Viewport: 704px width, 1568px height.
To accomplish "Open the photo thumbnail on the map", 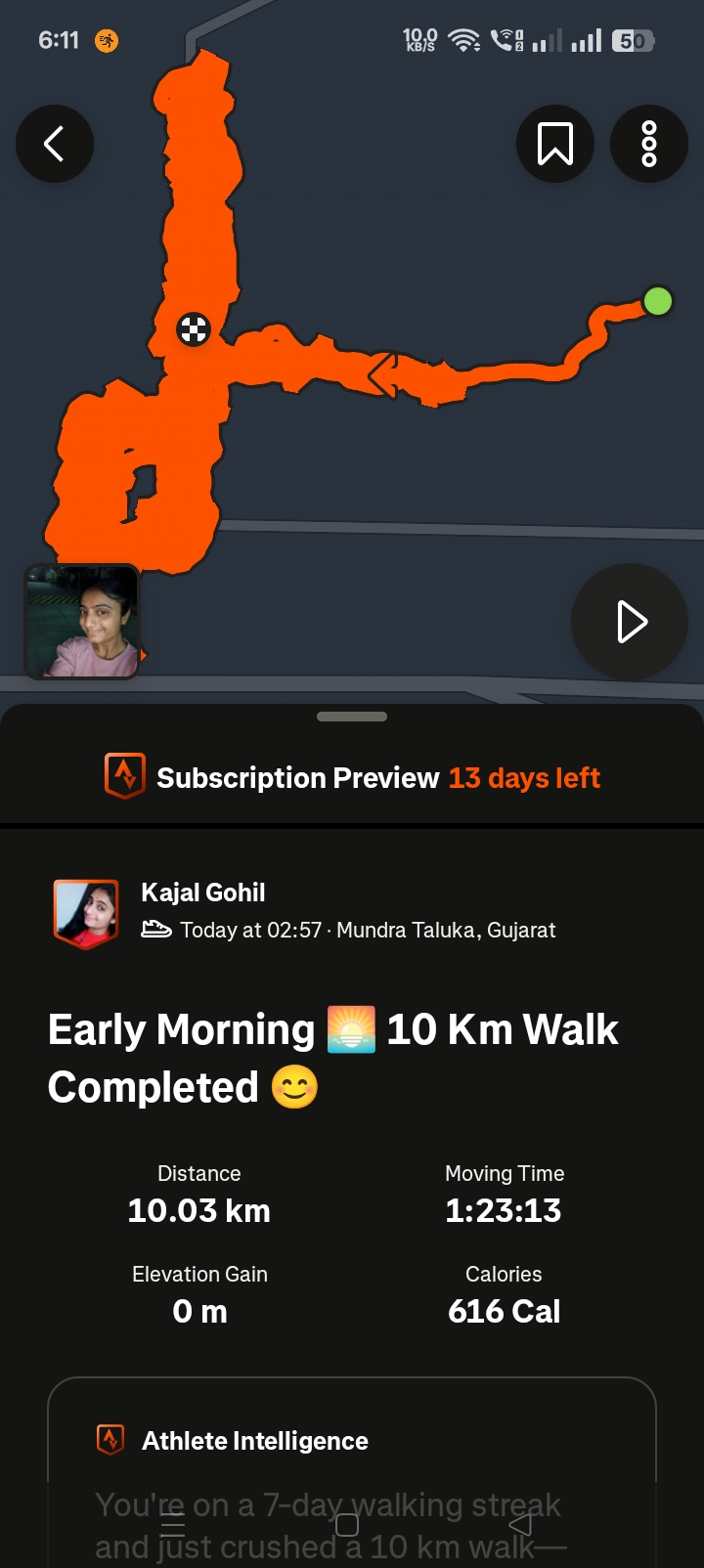I will 82,622.
